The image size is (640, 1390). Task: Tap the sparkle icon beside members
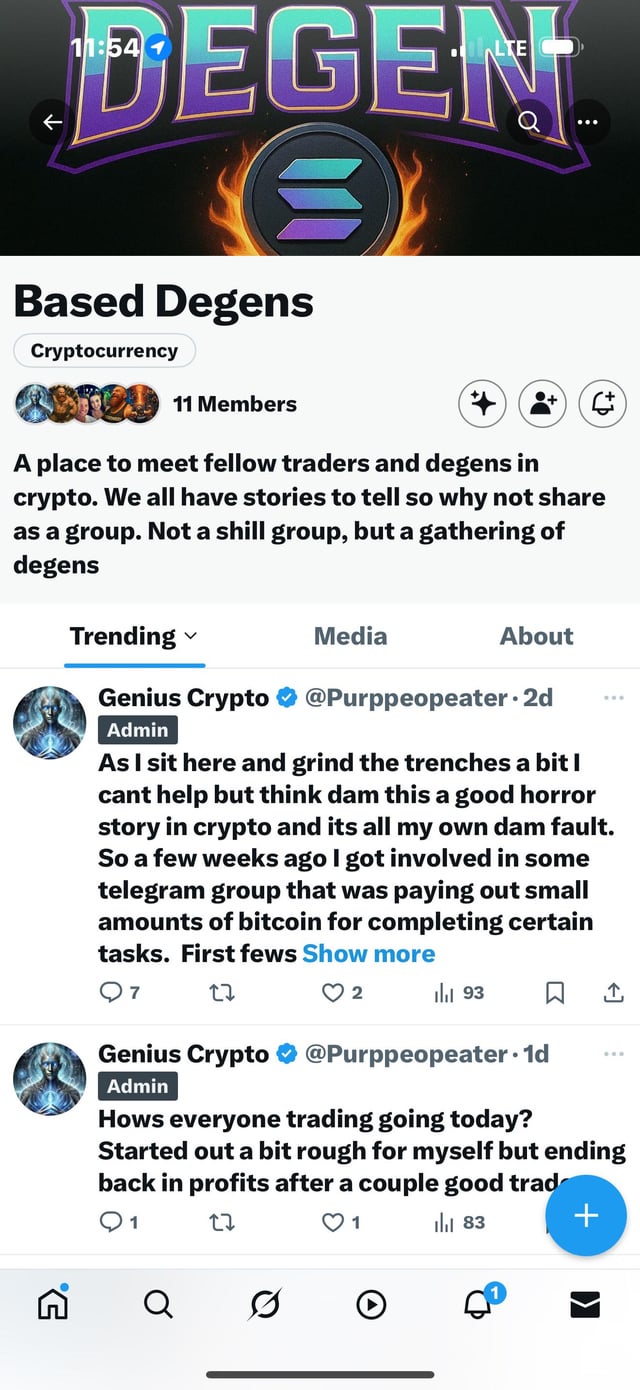point(483,404)
